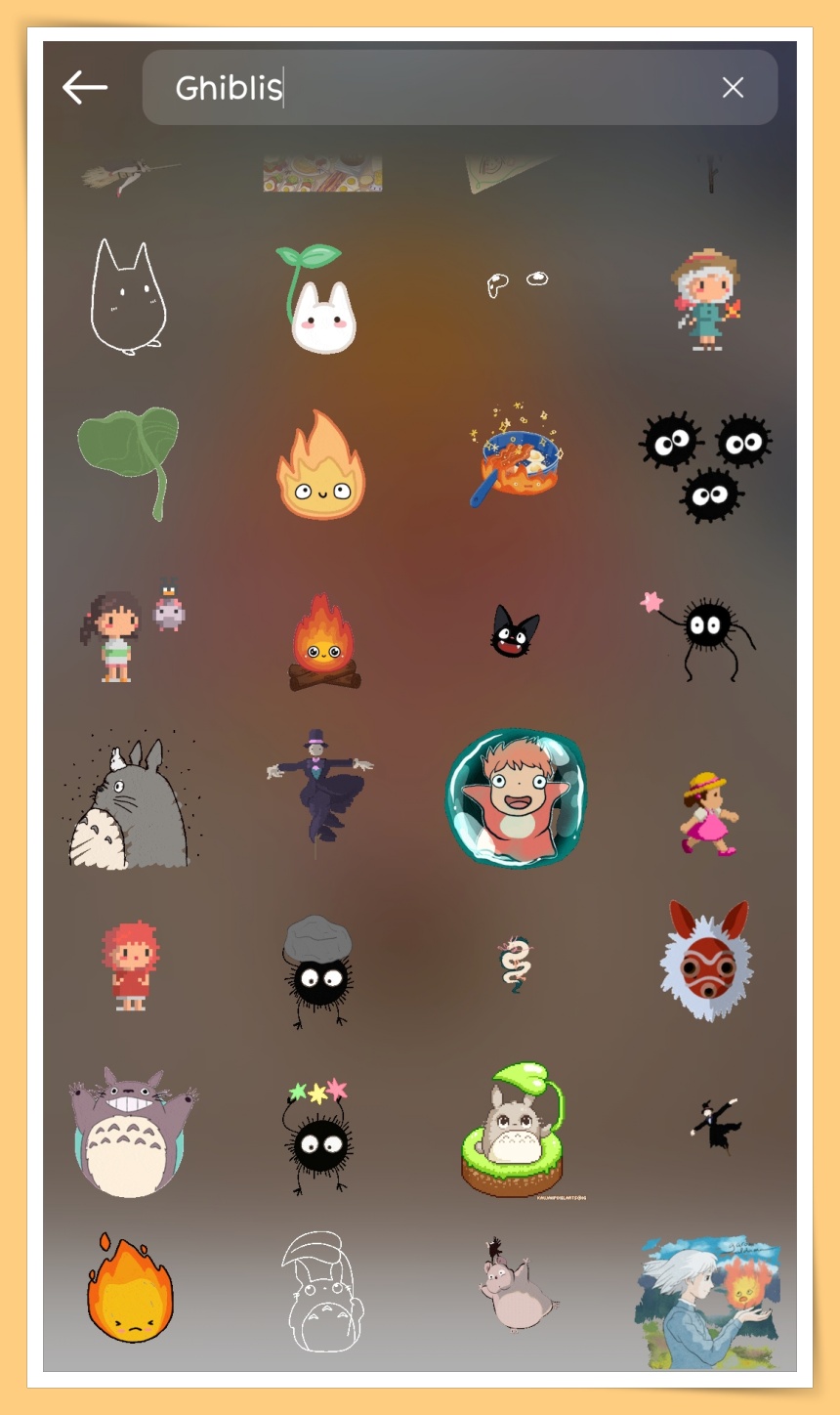The image size is (840, 1415).
Task: Pick the frying pan with sparkles sticker
Action: 515,457
